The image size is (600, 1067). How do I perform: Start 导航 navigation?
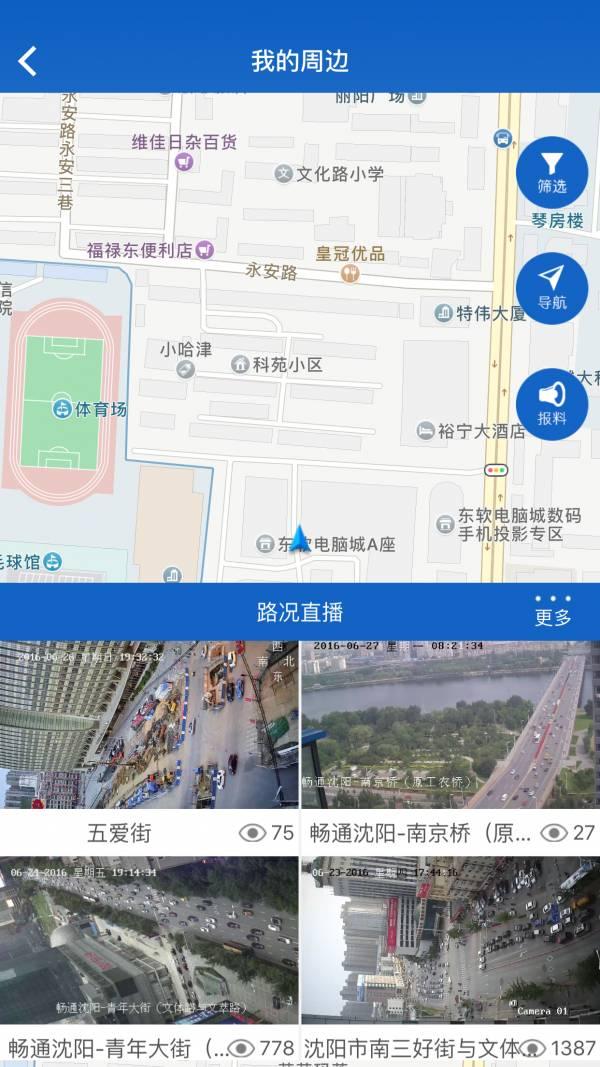pos(552,288)
